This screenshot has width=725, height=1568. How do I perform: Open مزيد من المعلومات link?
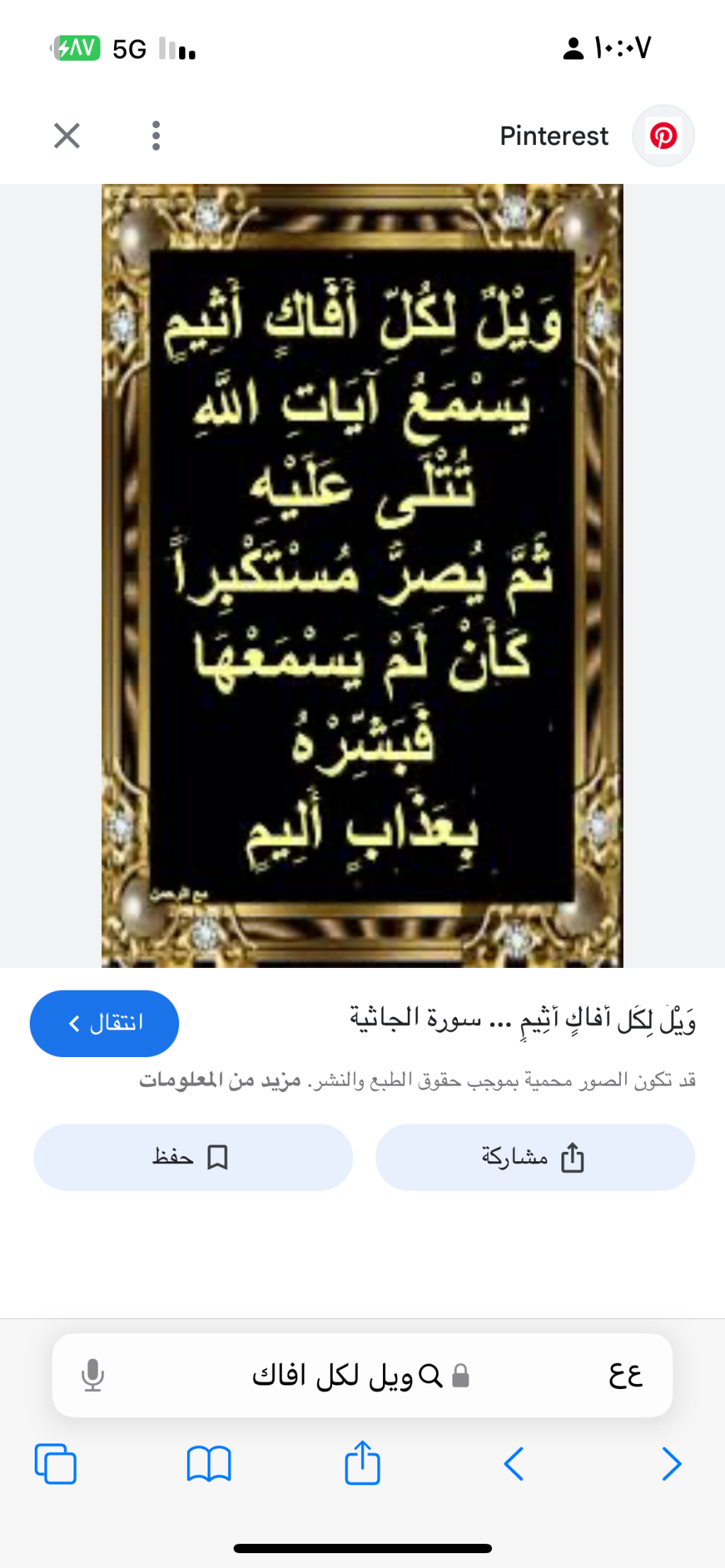pyautogui.click(x=220, y=1080)
